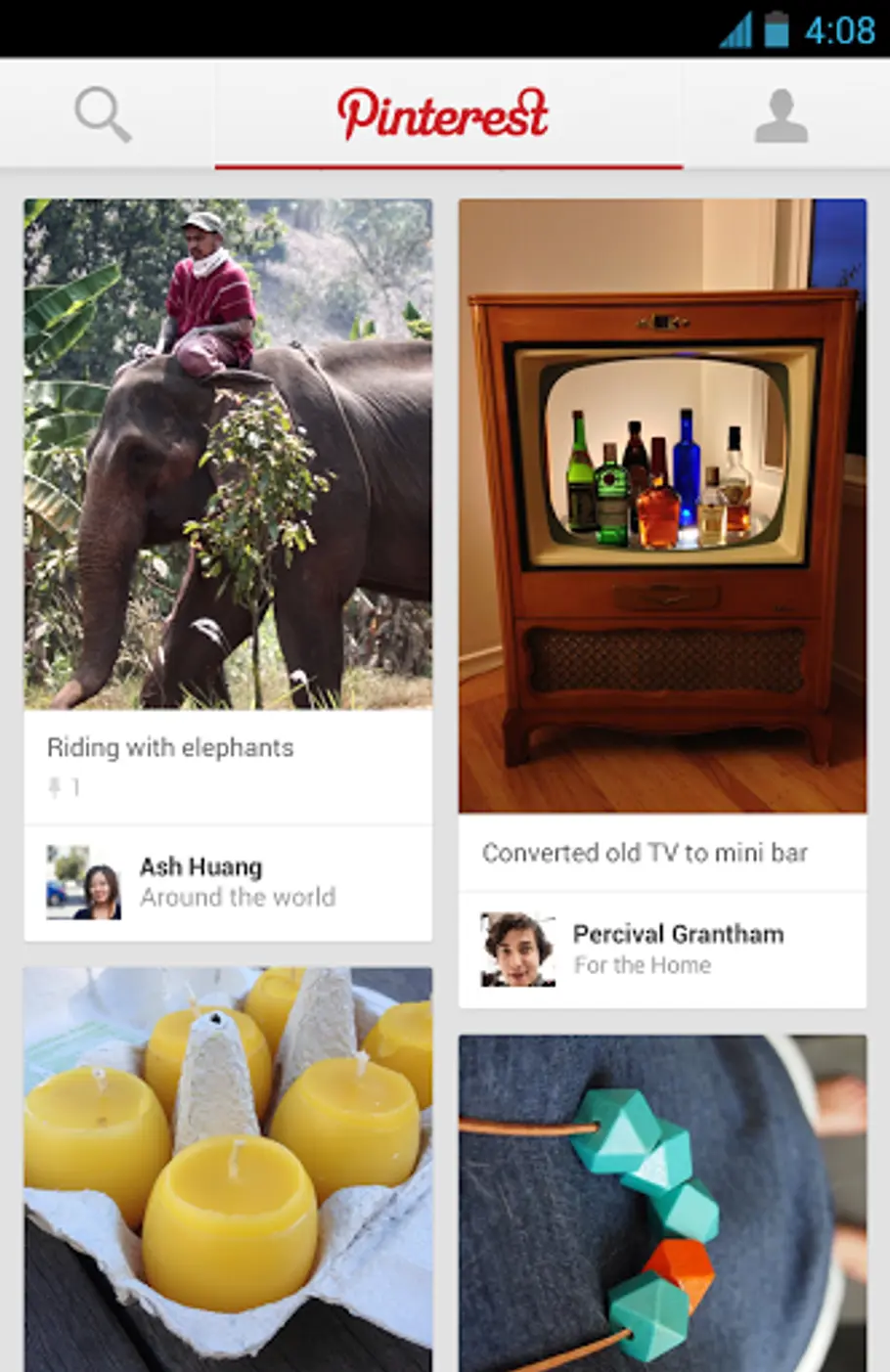Open the yellow candles pin
This screenshot has height=1372, width=890.
pyautogui.click(x=228, y=1169)
